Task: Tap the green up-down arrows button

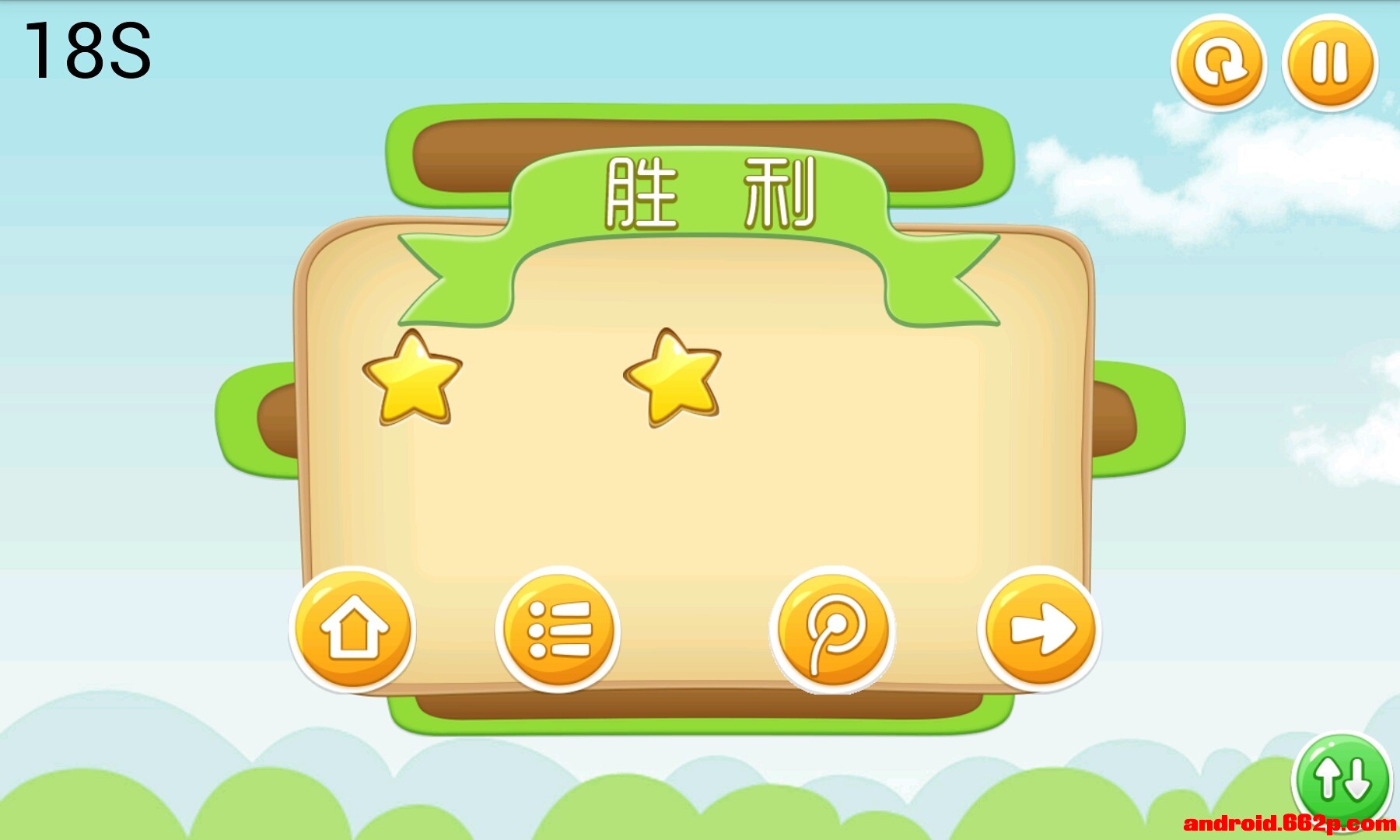Action: click(1341, 779)
